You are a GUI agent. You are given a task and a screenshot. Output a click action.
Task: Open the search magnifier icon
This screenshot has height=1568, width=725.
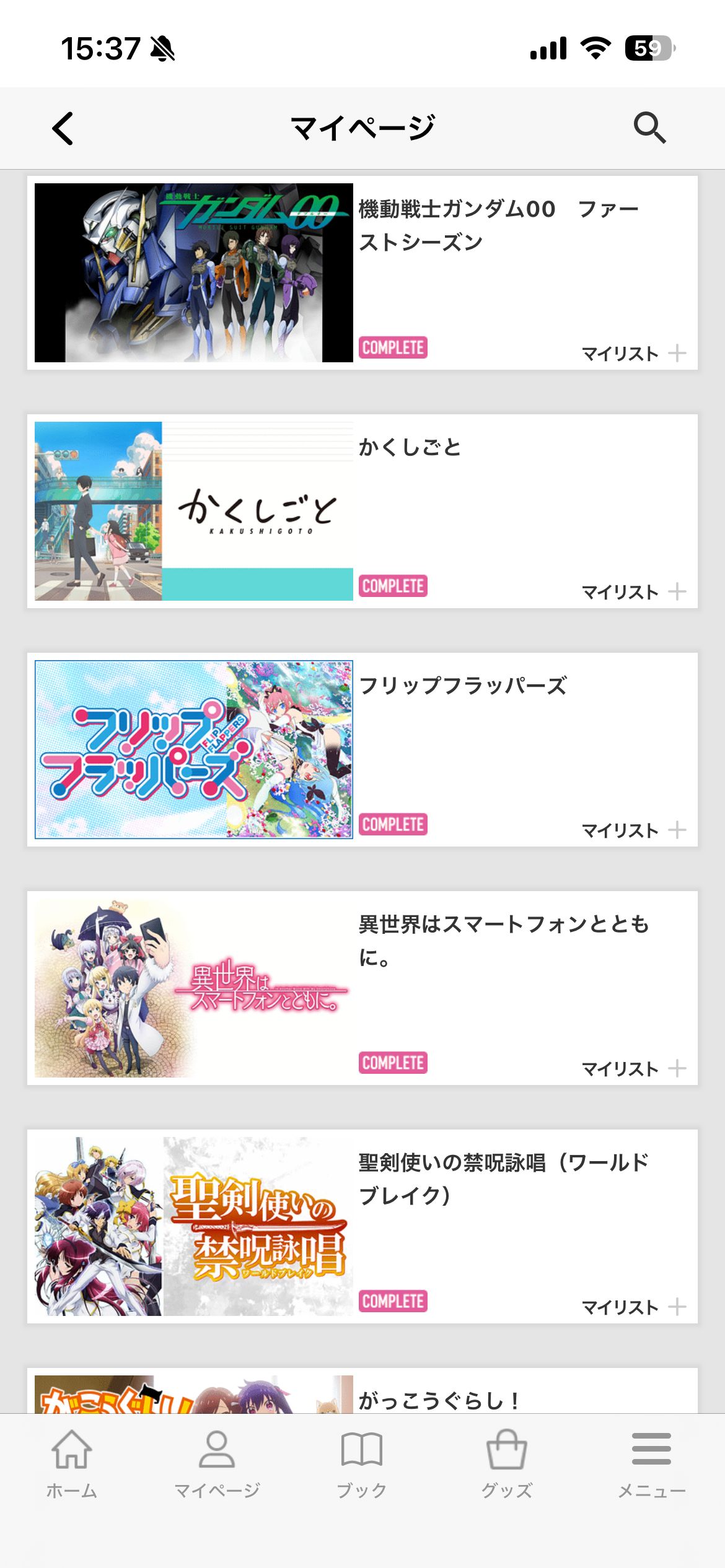pos(649,128)
